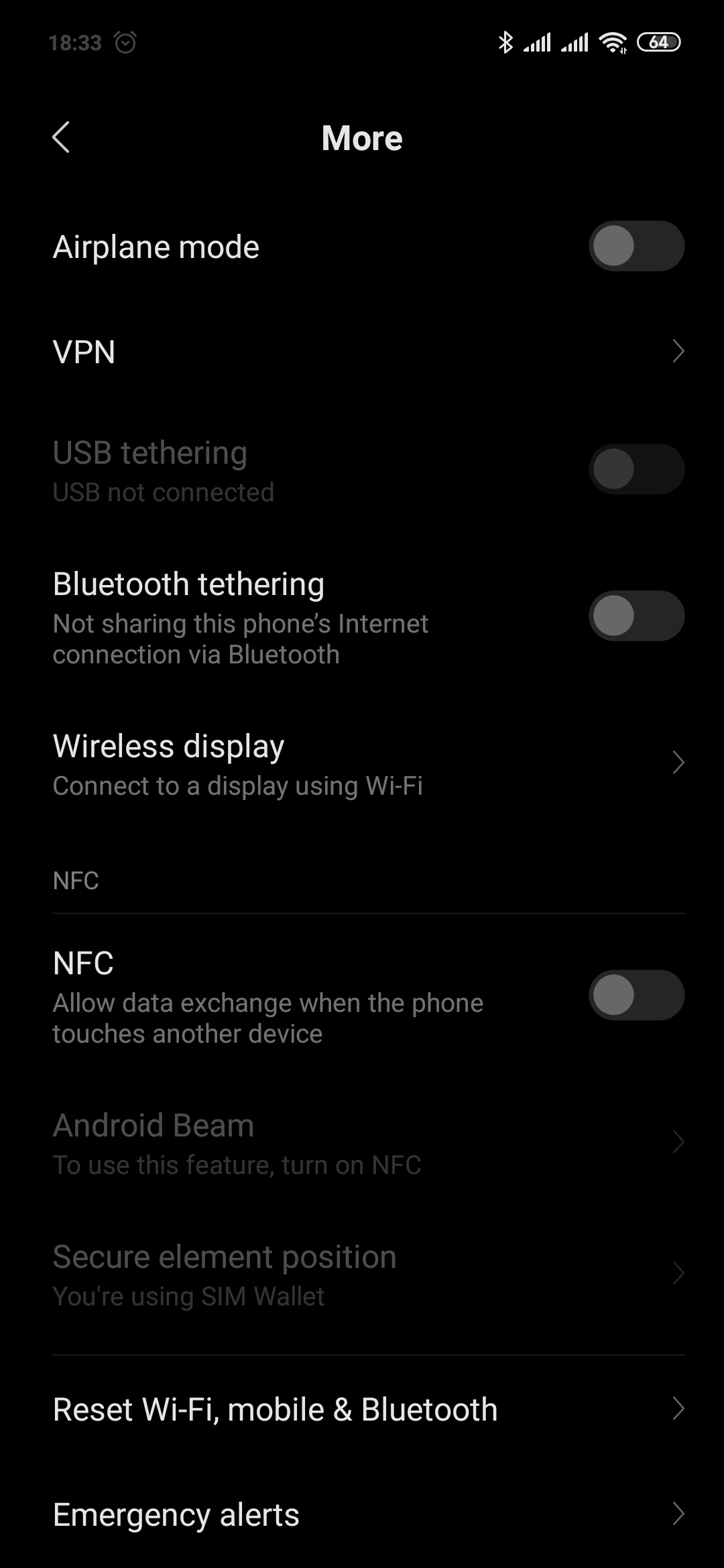
Task: Enable Bluetooth tethering
Action: pos(636,616)
